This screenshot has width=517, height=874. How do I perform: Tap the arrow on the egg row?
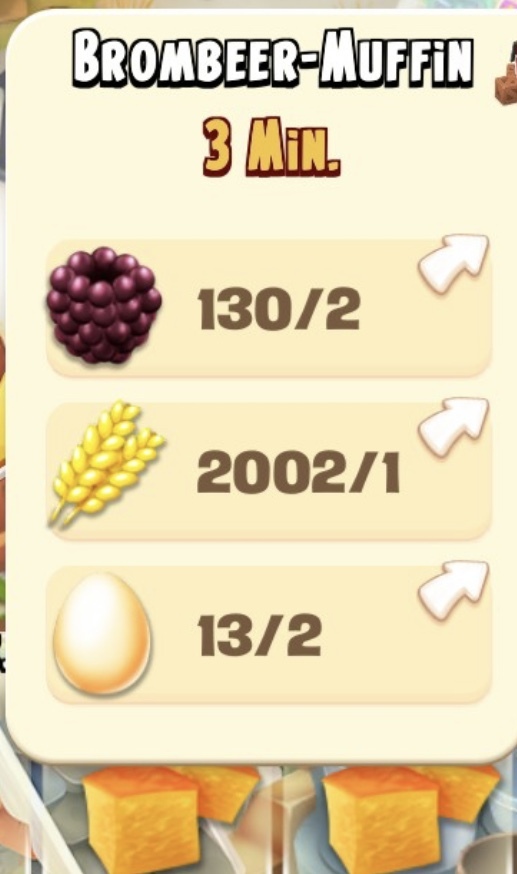pyautogui.click(x=453, y=590)
